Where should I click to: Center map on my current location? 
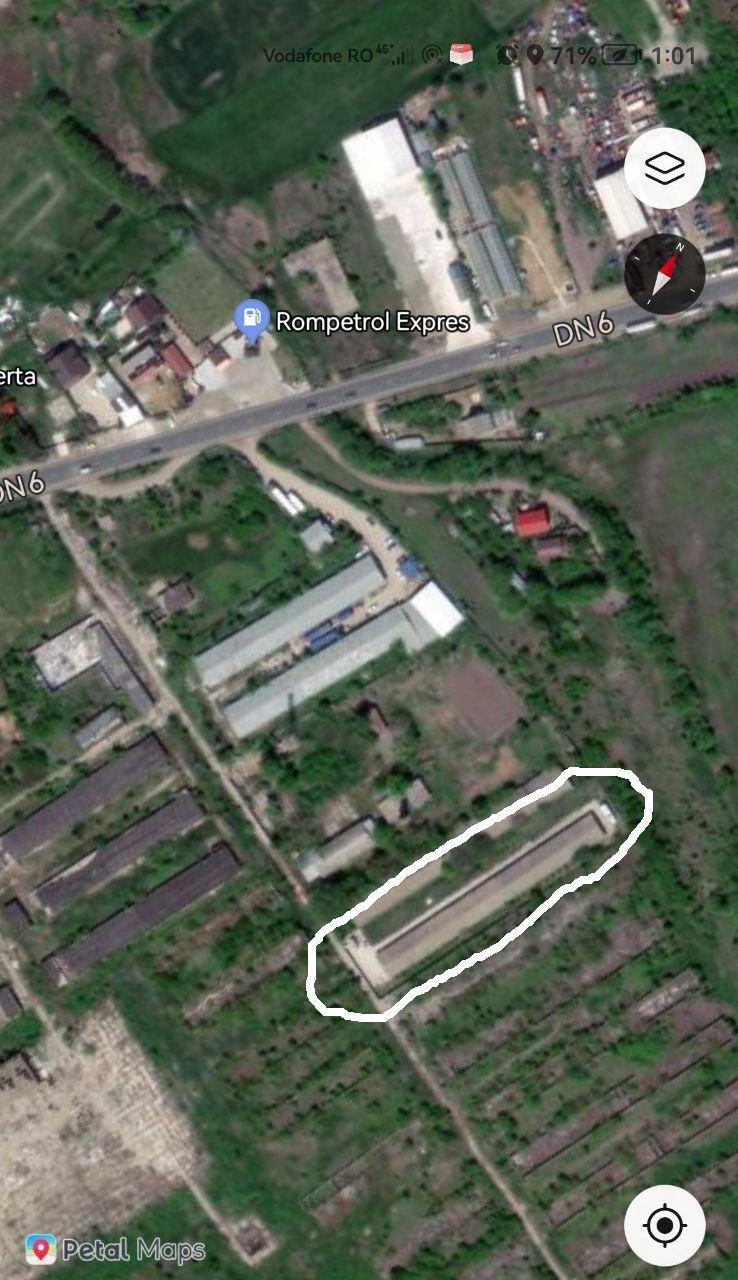tap(665, 1225)
